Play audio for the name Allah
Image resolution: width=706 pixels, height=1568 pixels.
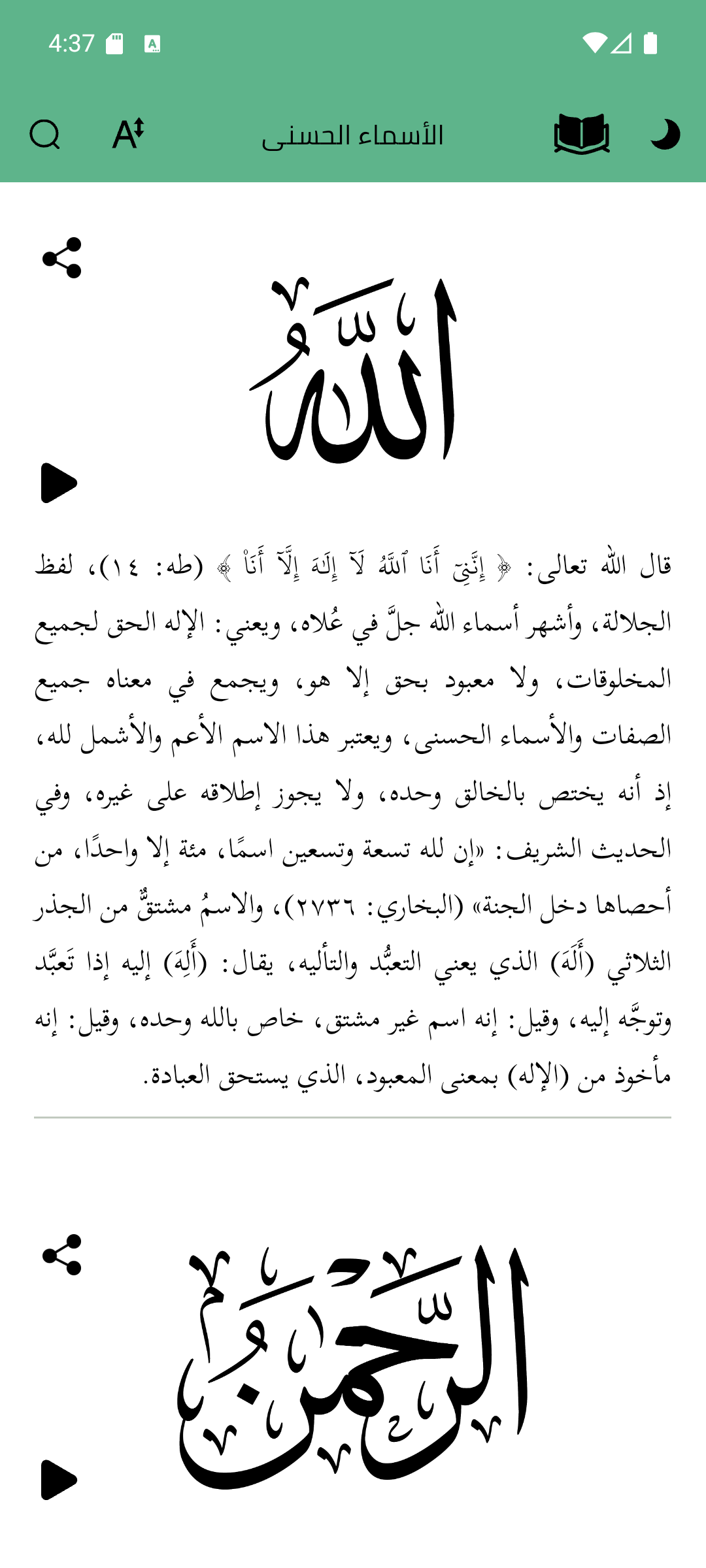(59, 483)
